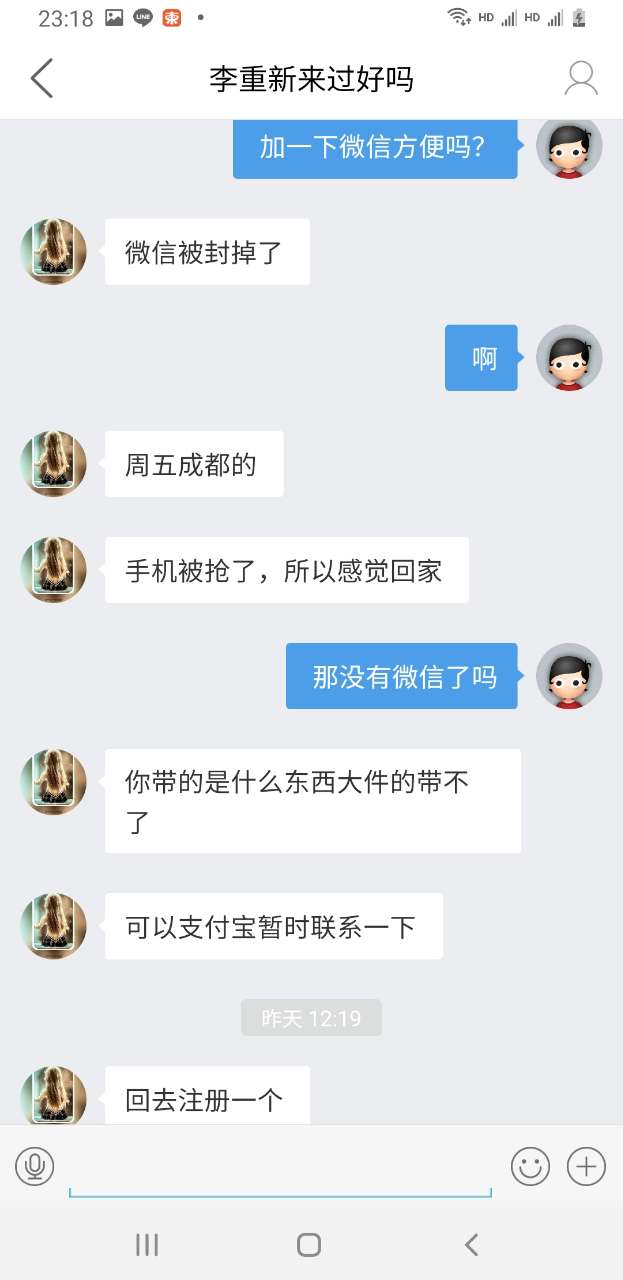Tap the voice input microphone
The image size is (623, 1280).
click(x=35, y=1166)
